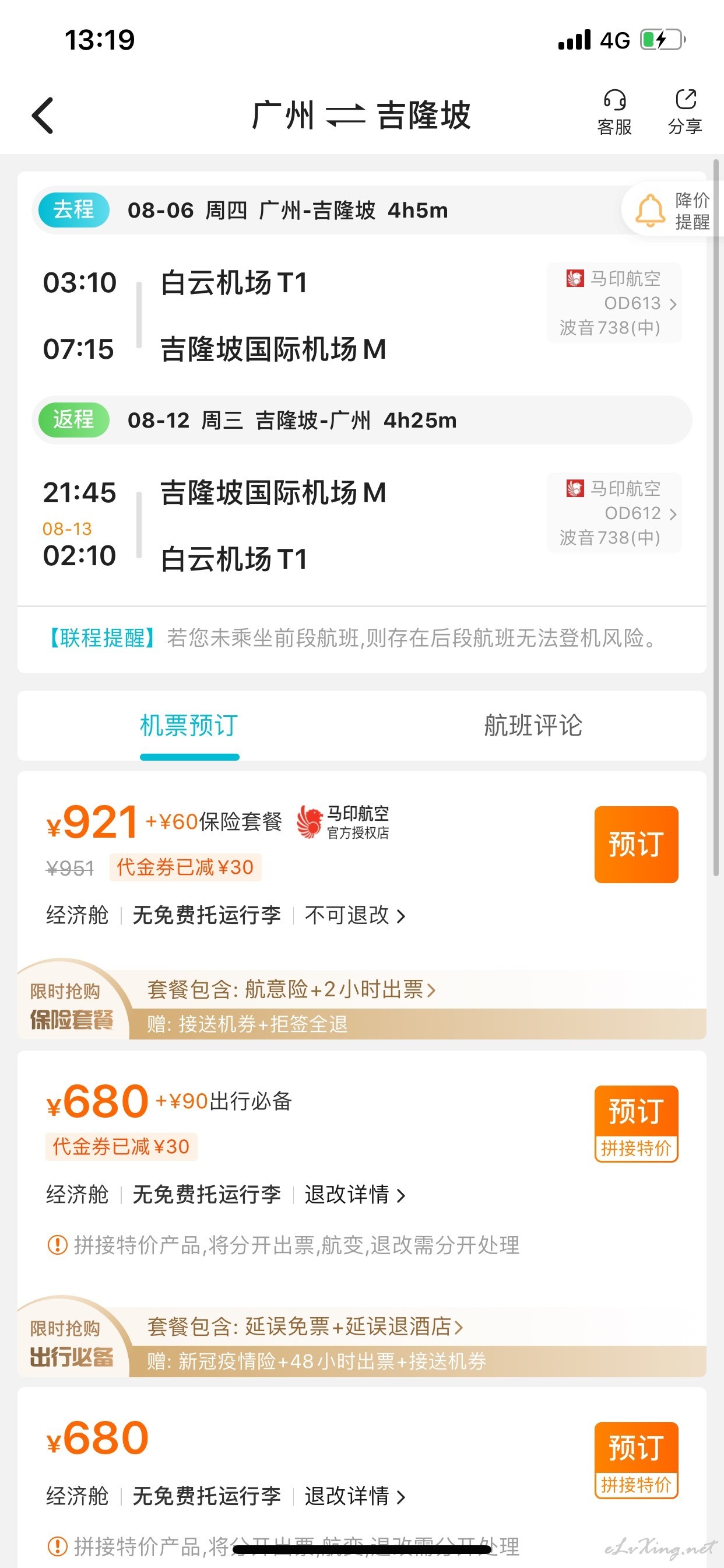Viewport: 724px width, 1568px height.
Task: View 不可退改 refund policy
Action: click(x=354, y=915)
